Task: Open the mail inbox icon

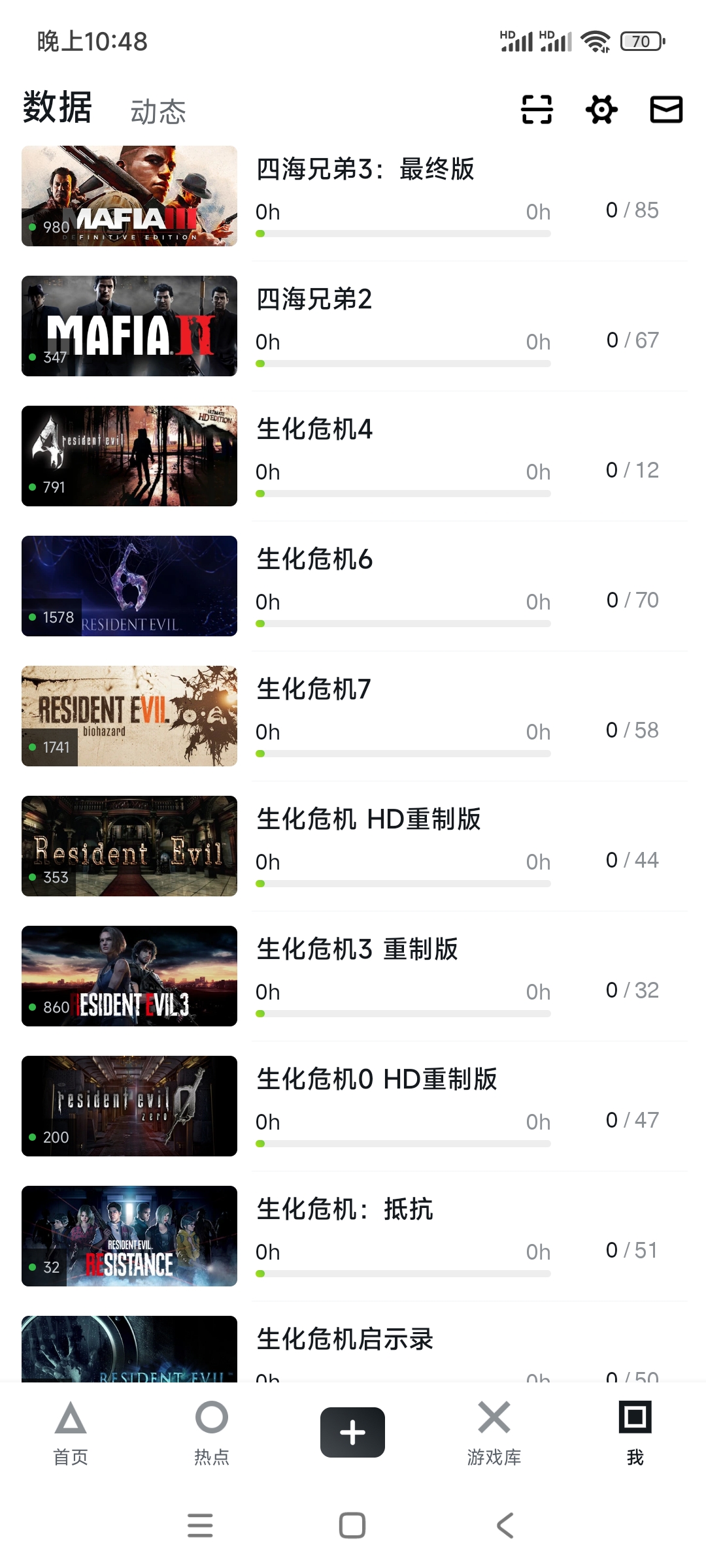Action: (x=666, y=109)
